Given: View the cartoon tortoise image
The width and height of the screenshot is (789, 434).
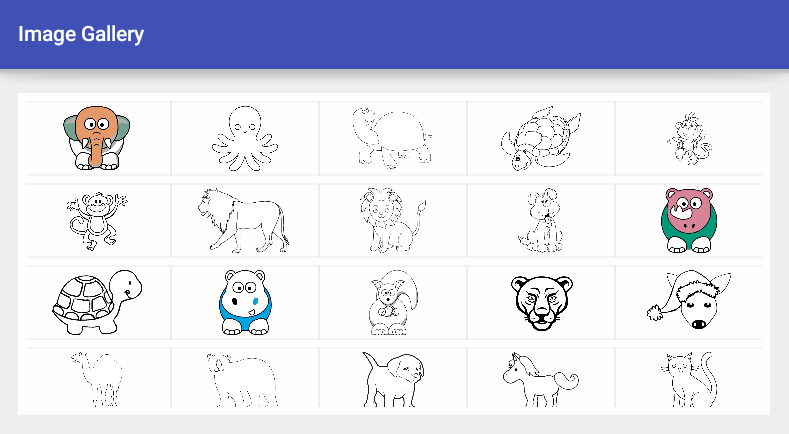Looking at the screenshot, I should click(x=97, y=302).
